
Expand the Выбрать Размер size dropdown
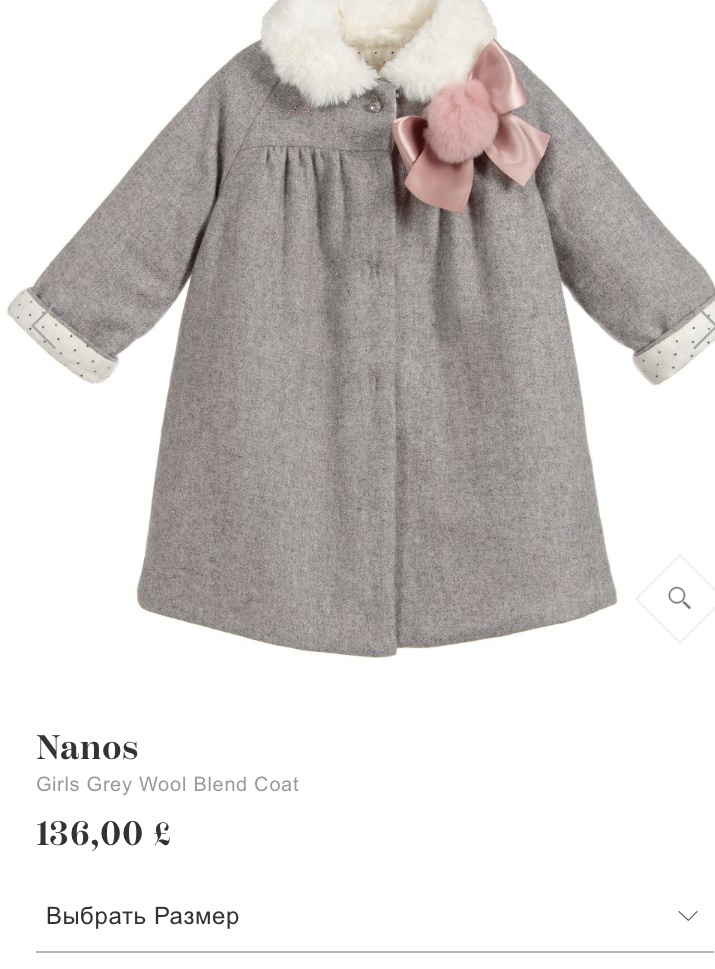(x=372, y=916)
